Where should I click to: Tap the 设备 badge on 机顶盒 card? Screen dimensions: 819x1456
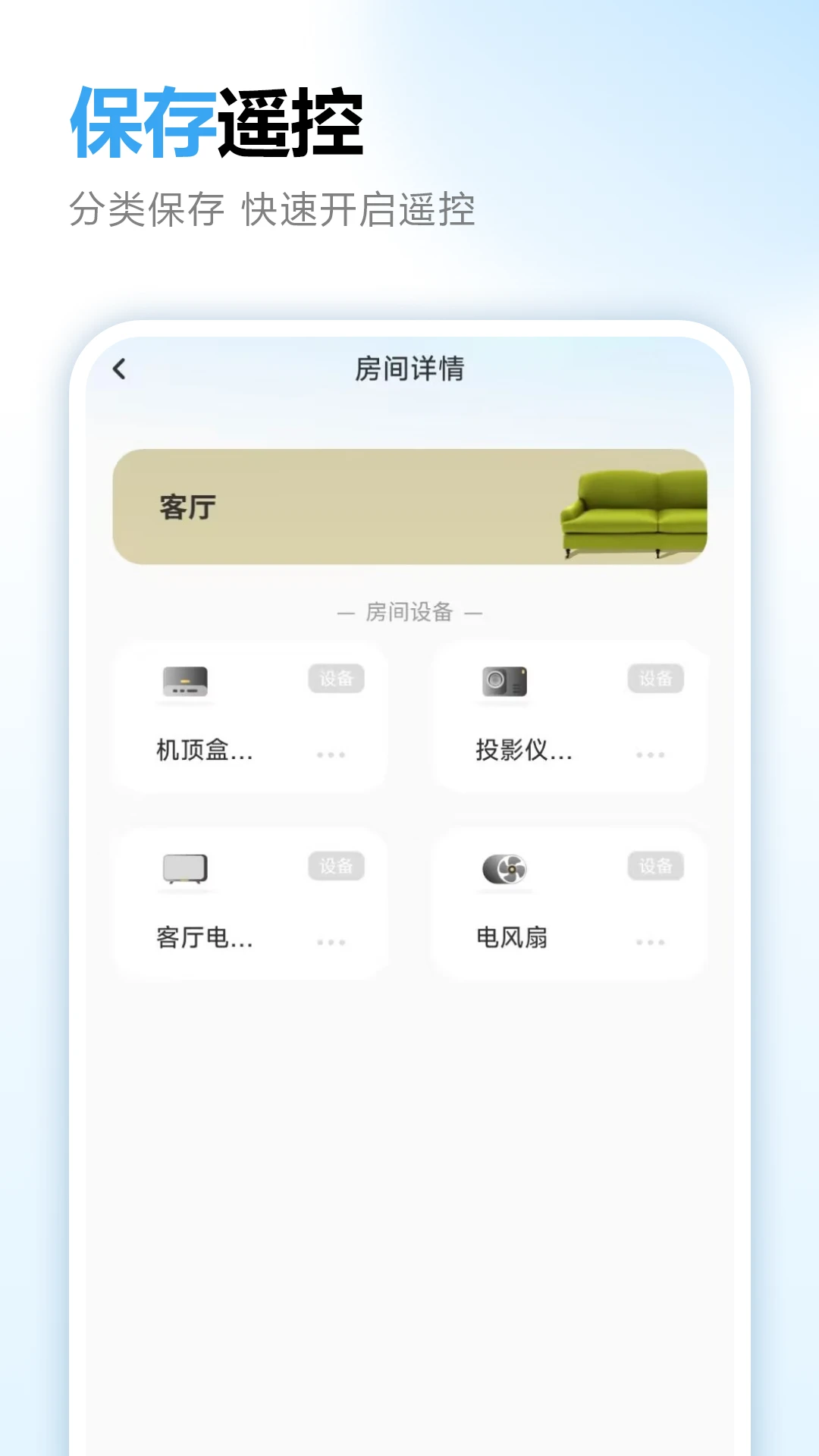click(x=336, y=679)
